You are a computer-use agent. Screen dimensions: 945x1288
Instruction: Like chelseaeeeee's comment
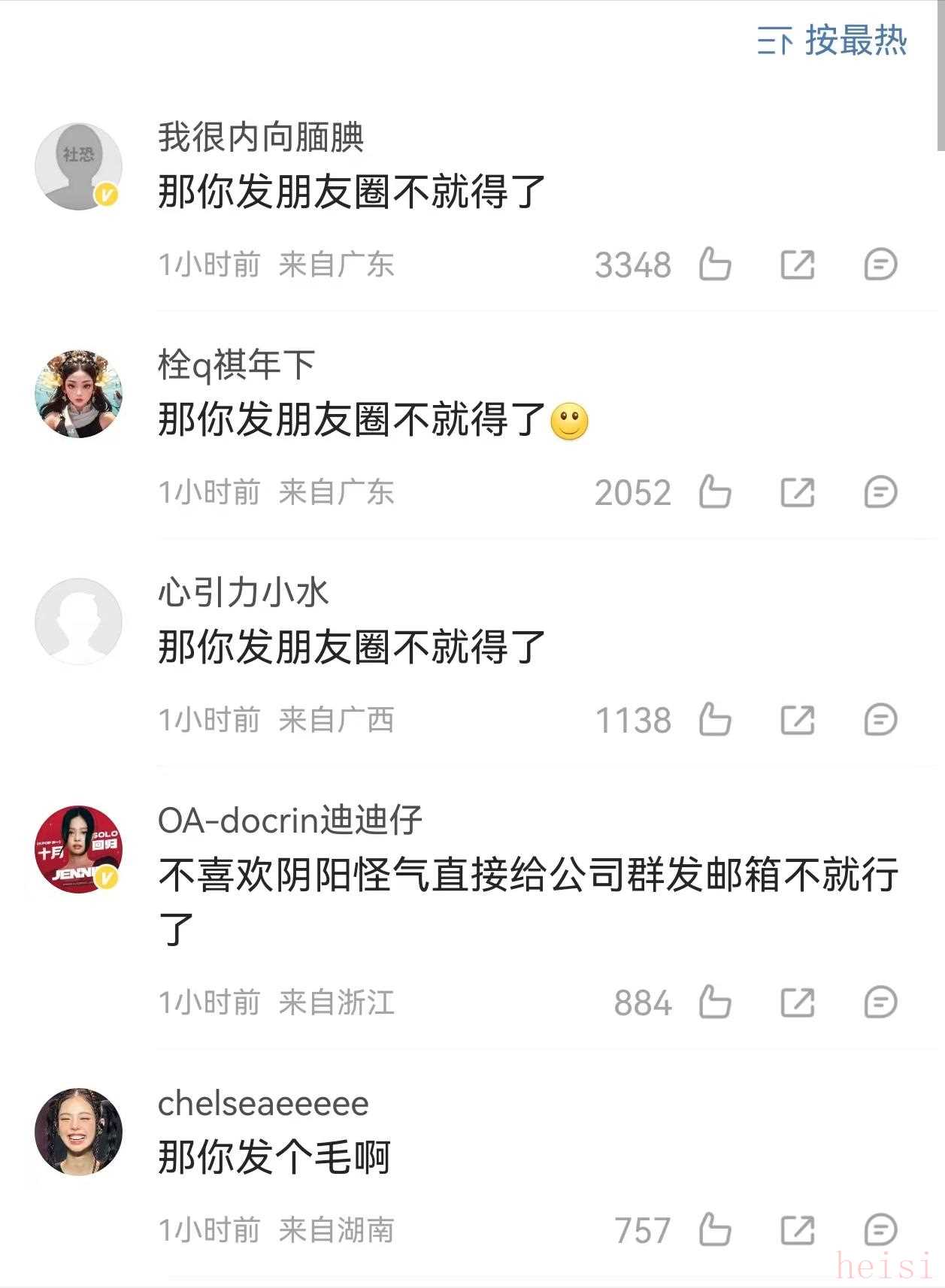click(x=714, y=1230)
